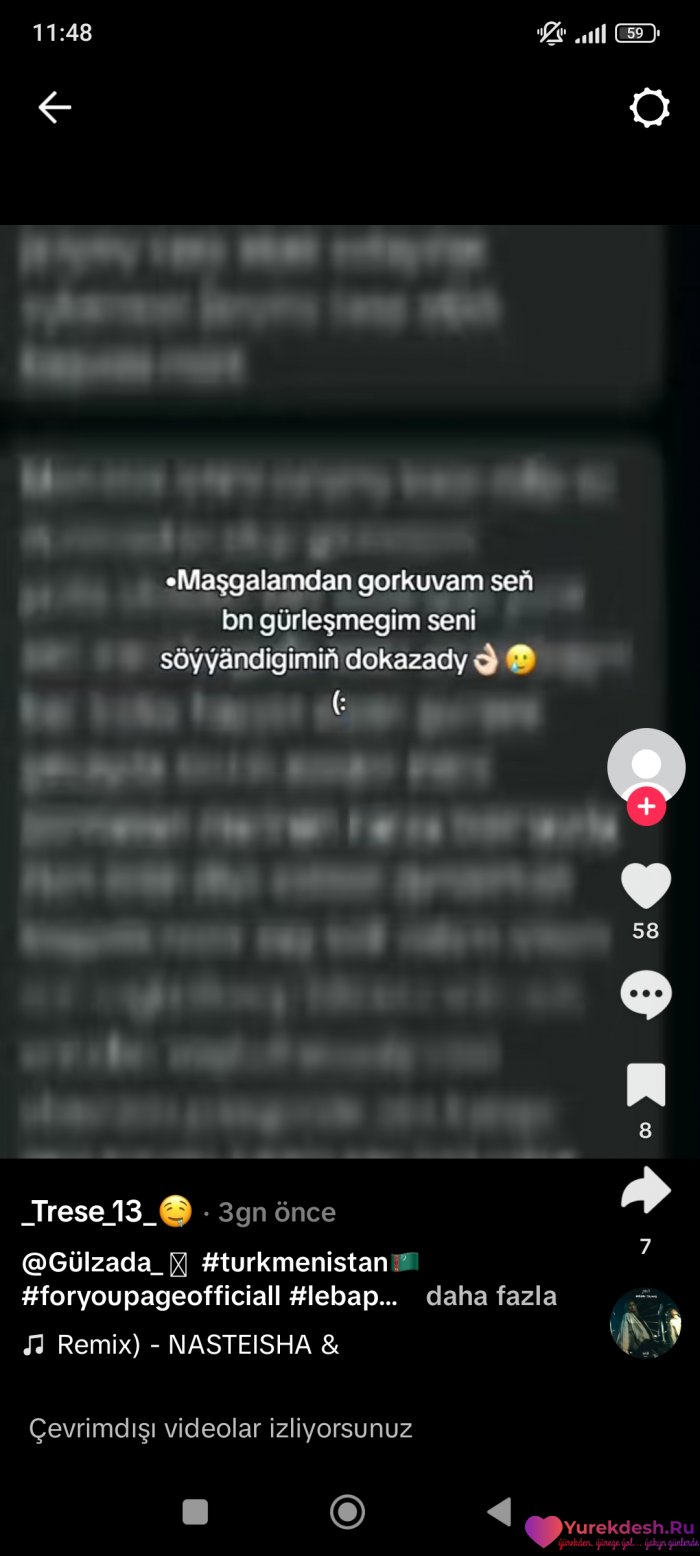Image resolution: width=700 pixels, height=1556 pixels.
Task: Open the _Trese_13_ profile
Action: pyautogui.click(x=90, y=1212)
